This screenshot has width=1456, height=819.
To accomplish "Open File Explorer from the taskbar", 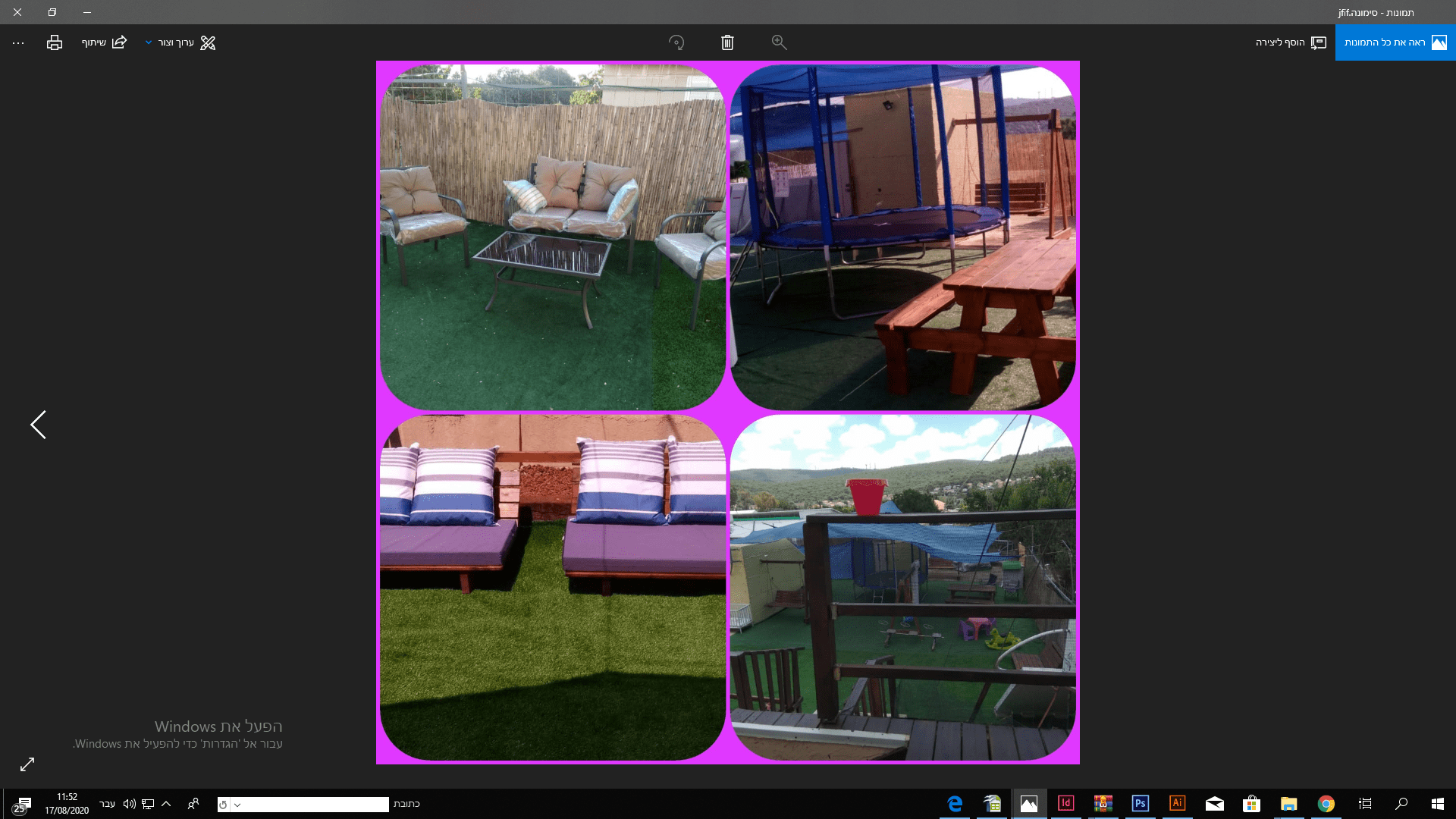I will point(1288,804).
